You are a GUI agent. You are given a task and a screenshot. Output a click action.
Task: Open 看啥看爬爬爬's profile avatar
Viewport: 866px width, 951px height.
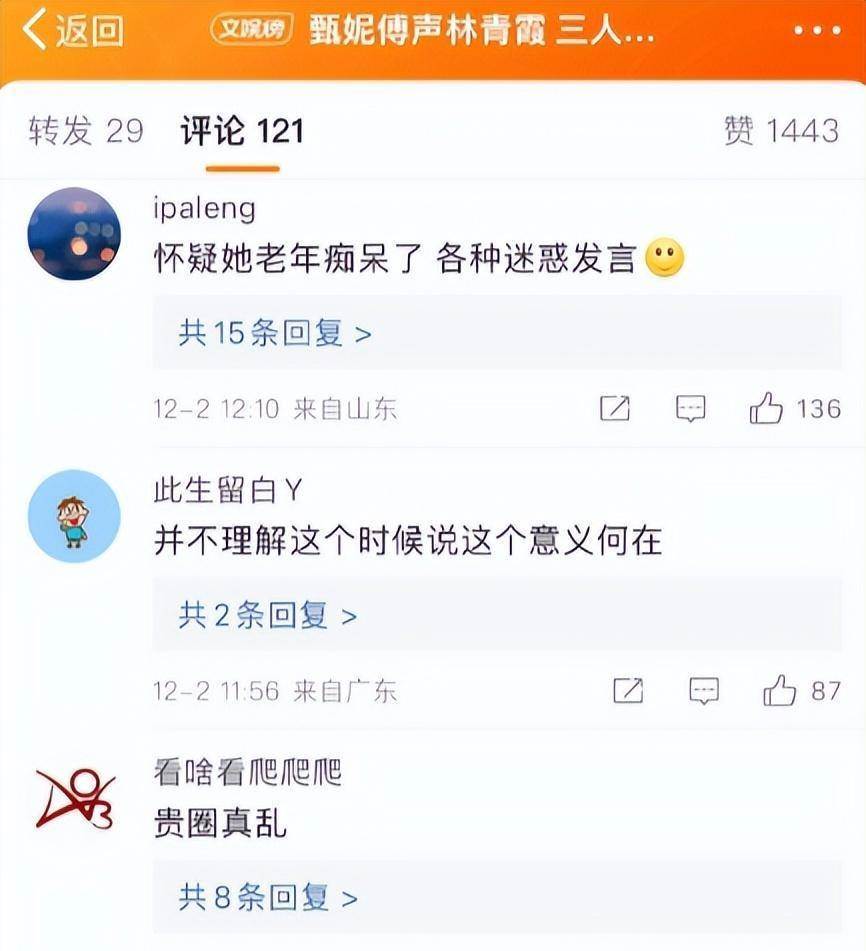coord(74,798)
